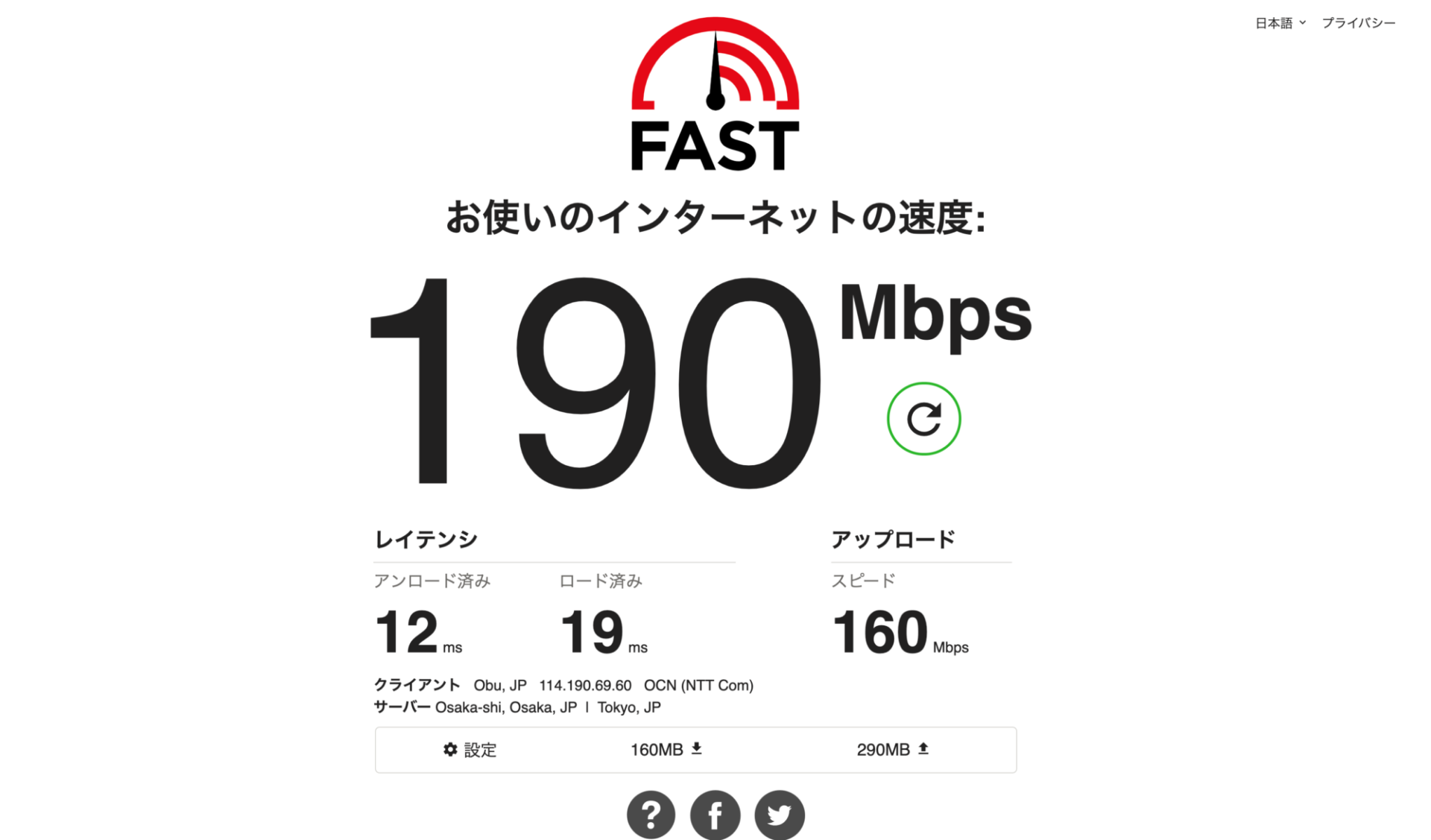Viewport: 1431px width, 840px height.
Task: Open the プライバシー privacy link
Action: click(1358, 23)
